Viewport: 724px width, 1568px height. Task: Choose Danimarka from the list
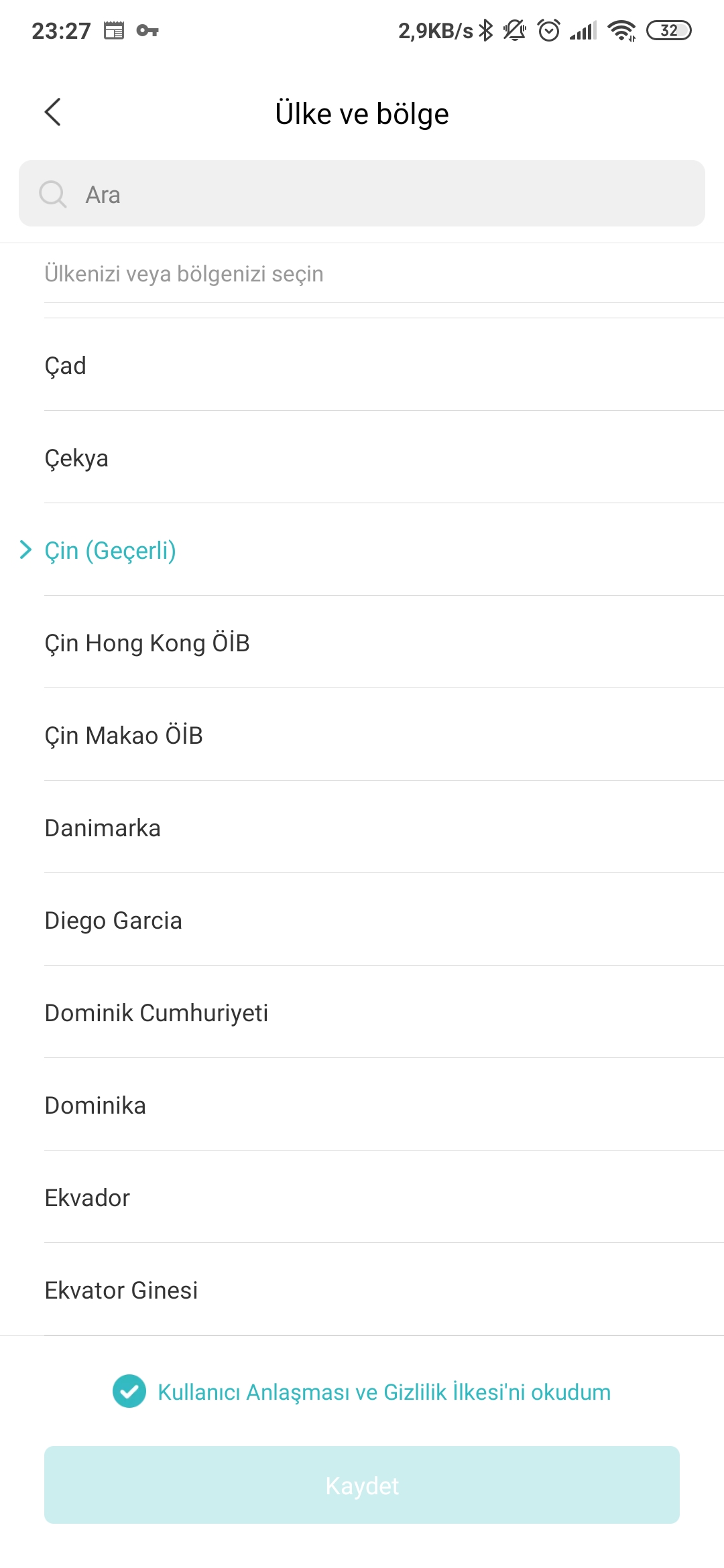click(x=362, y=827)
